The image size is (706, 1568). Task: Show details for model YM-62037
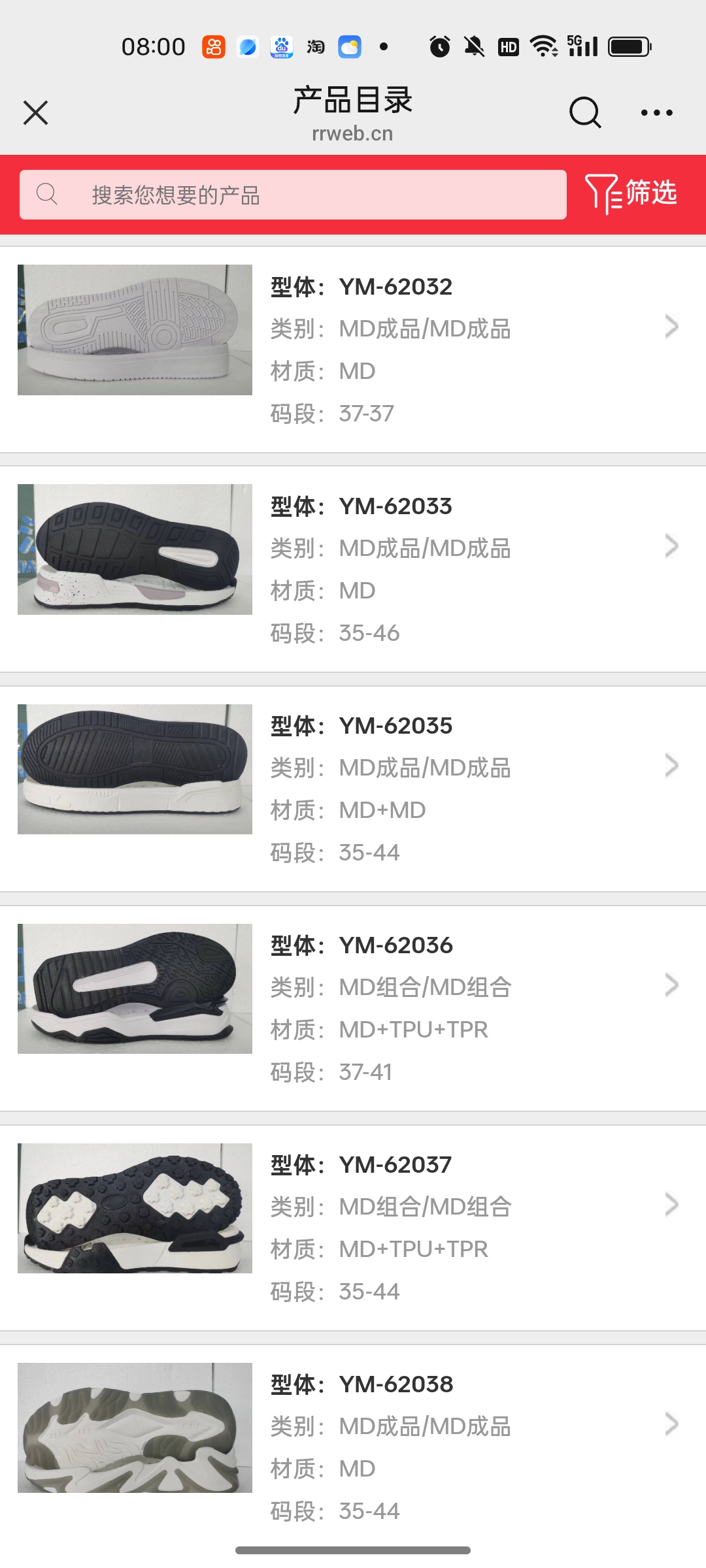[x=353, y=1228]
